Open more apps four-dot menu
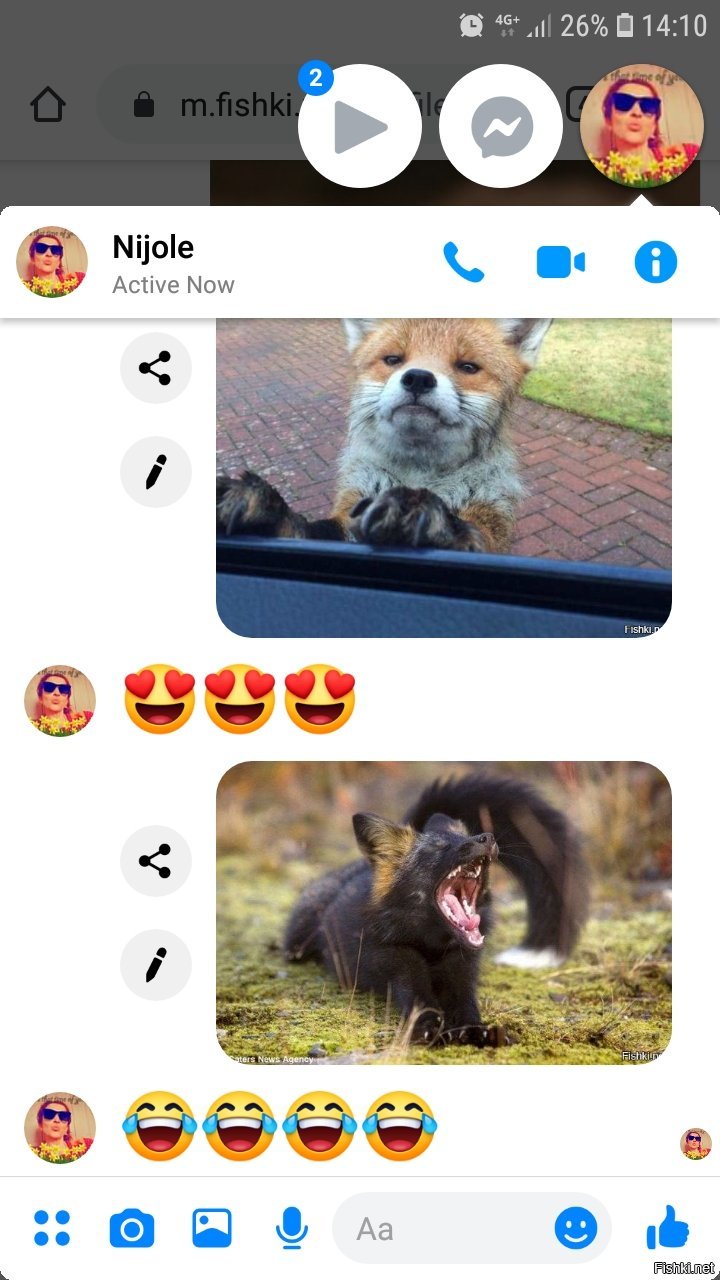 click(52, 1228)
